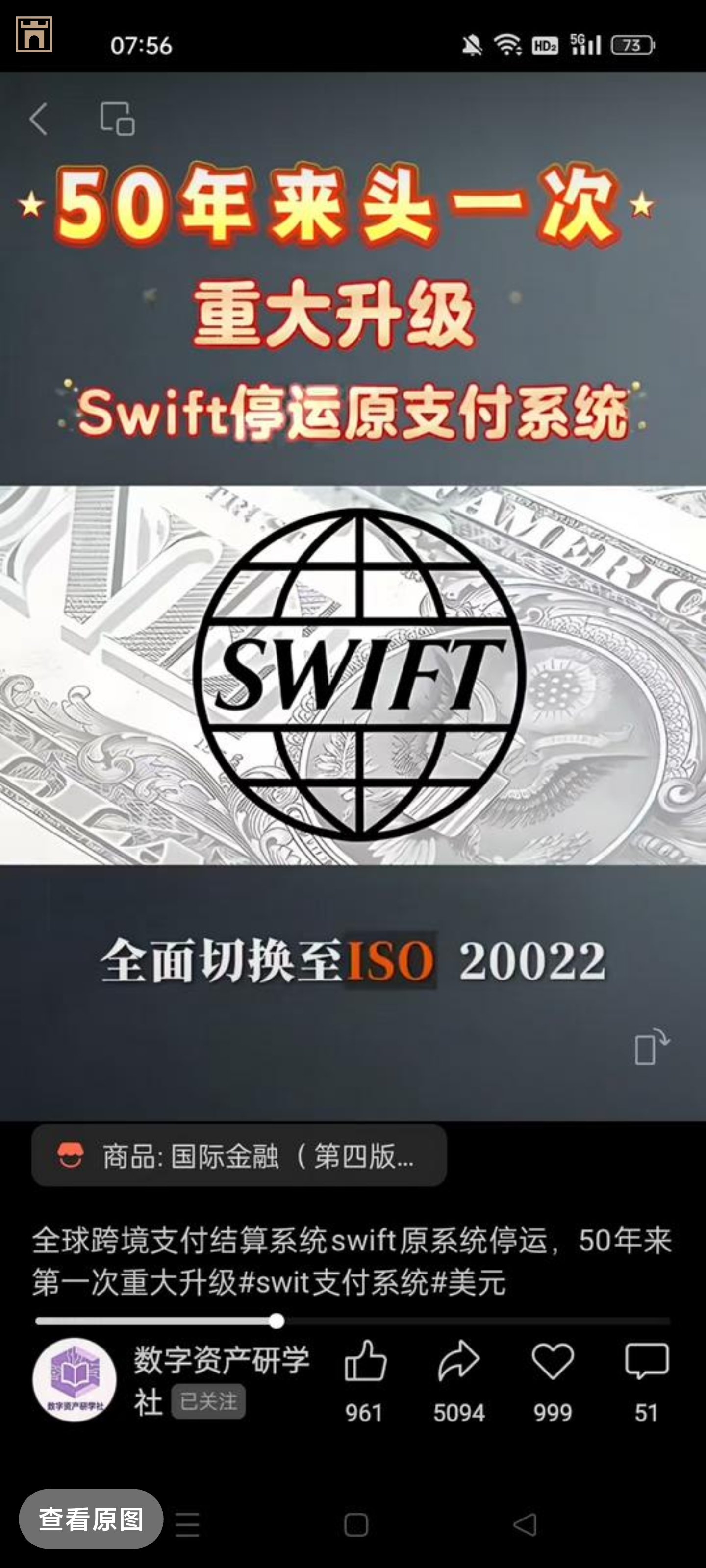Image resolution: width=706 pixels, height=1568 pixels.
Task: Tap the video progress bar
Action: pyautogui.click(x=352, y=1321)
